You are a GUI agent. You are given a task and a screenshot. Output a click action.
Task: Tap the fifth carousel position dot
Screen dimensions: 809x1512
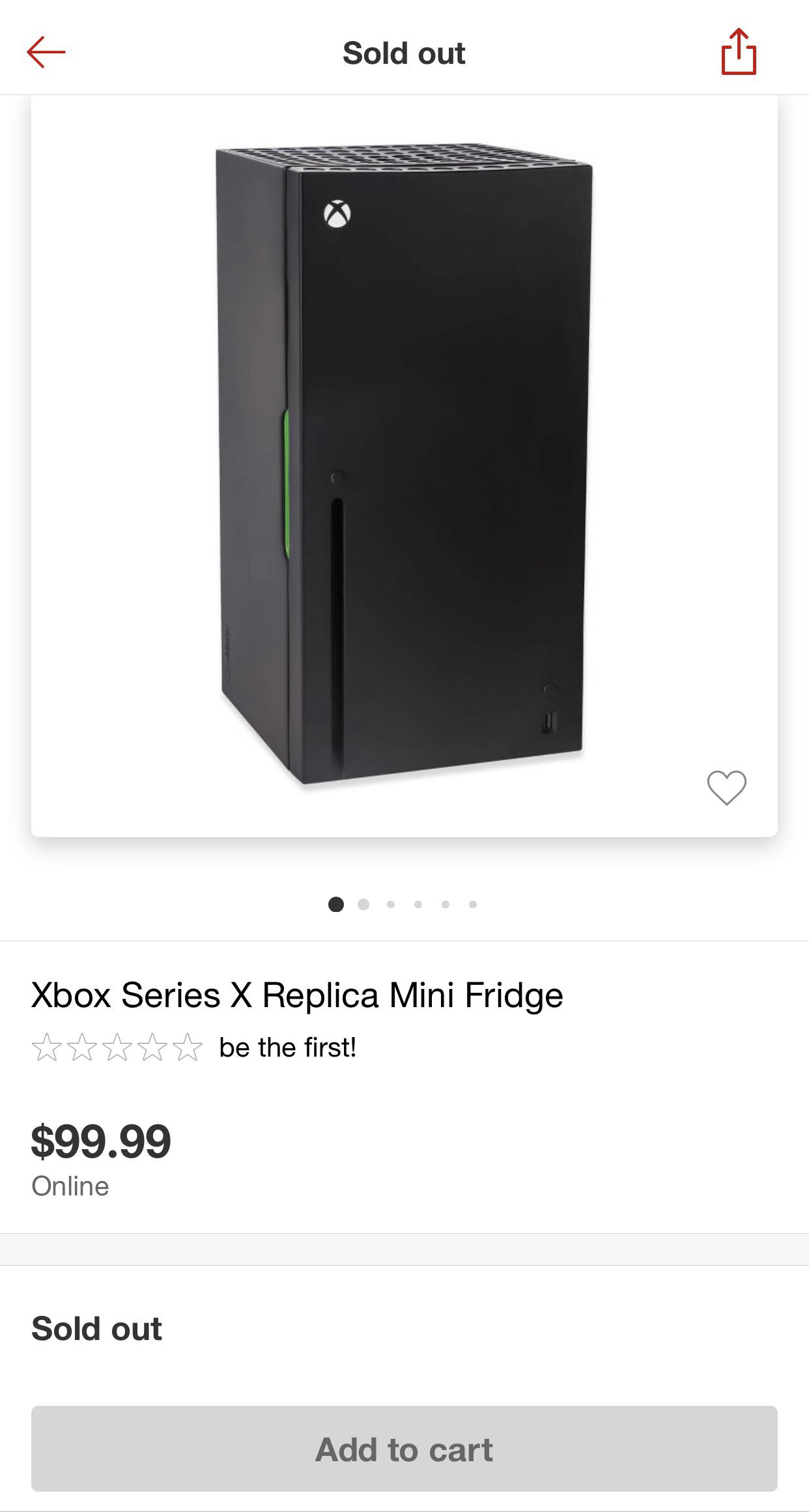tap(446, 904)
